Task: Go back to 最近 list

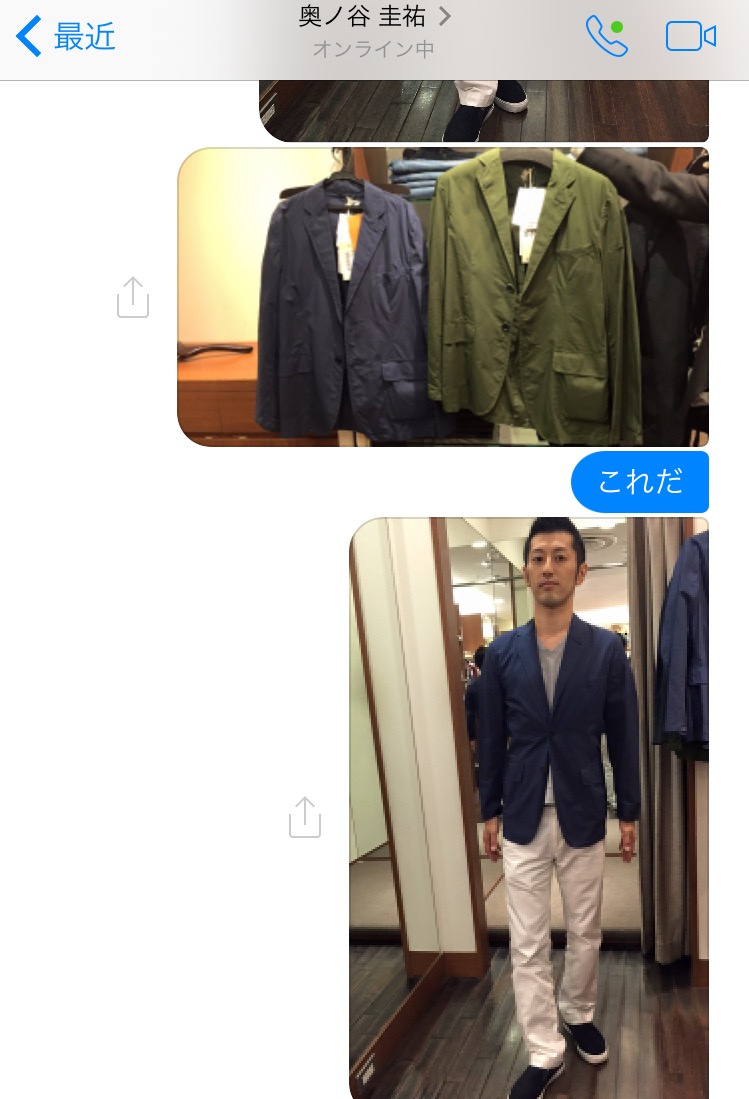Action: pyautogui.click(x=66, y=37)
